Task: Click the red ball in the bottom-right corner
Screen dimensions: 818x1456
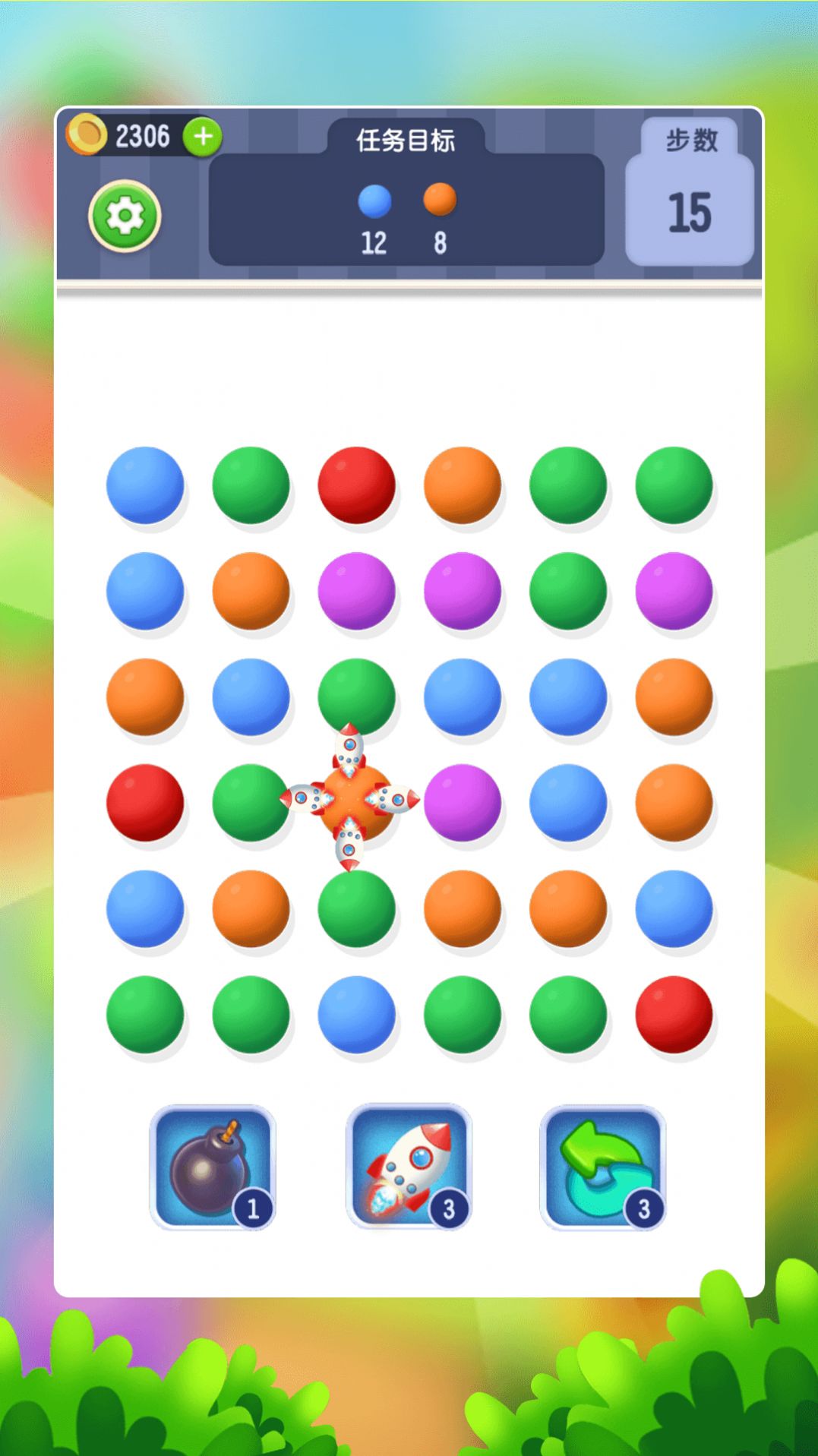Action: click(673, 1013)
